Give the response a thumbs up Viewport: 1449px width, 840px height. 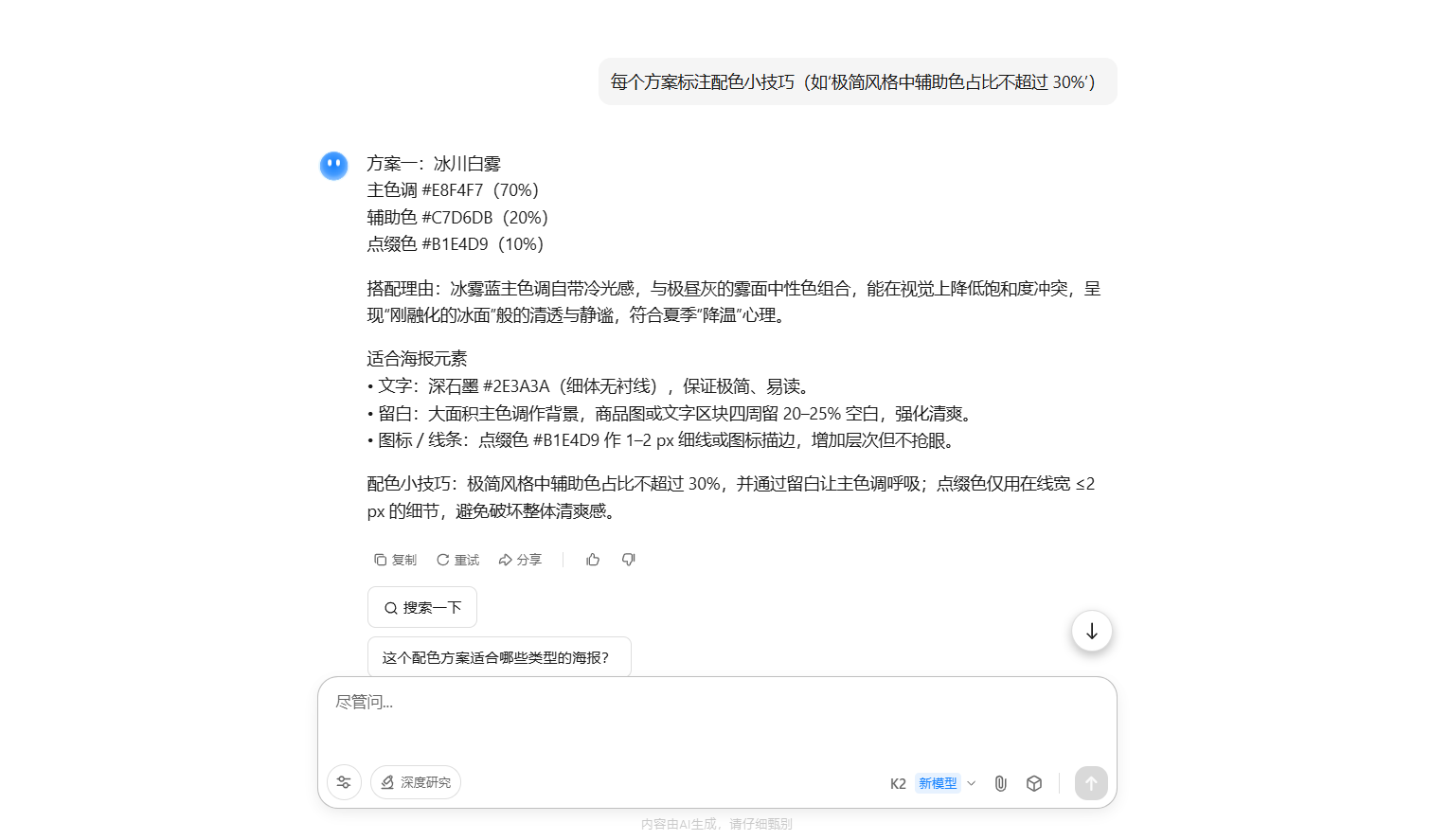tap(593, 560)
